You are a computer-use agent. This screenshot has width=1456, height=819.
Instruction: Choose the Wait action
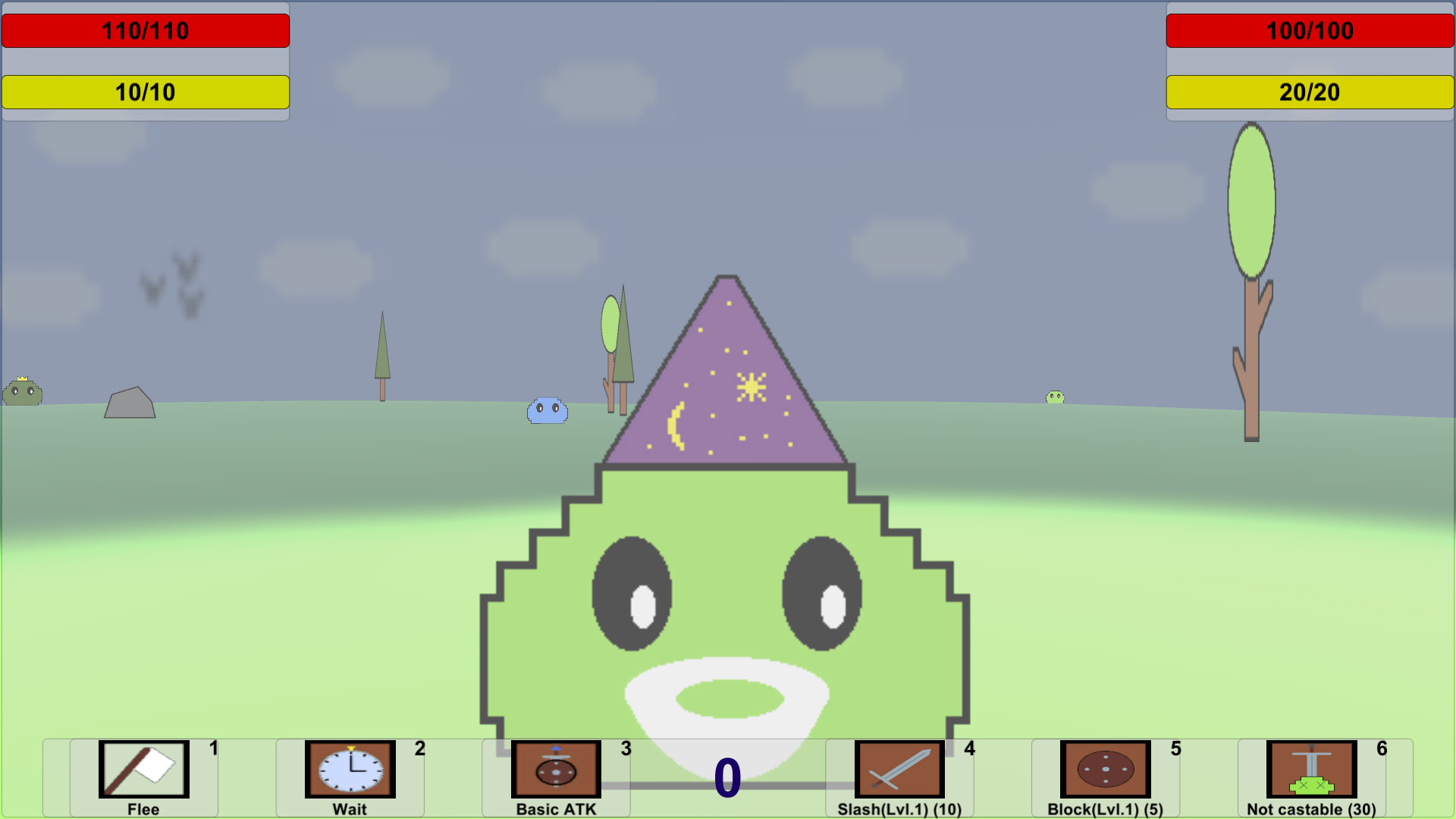coord(350,770)
